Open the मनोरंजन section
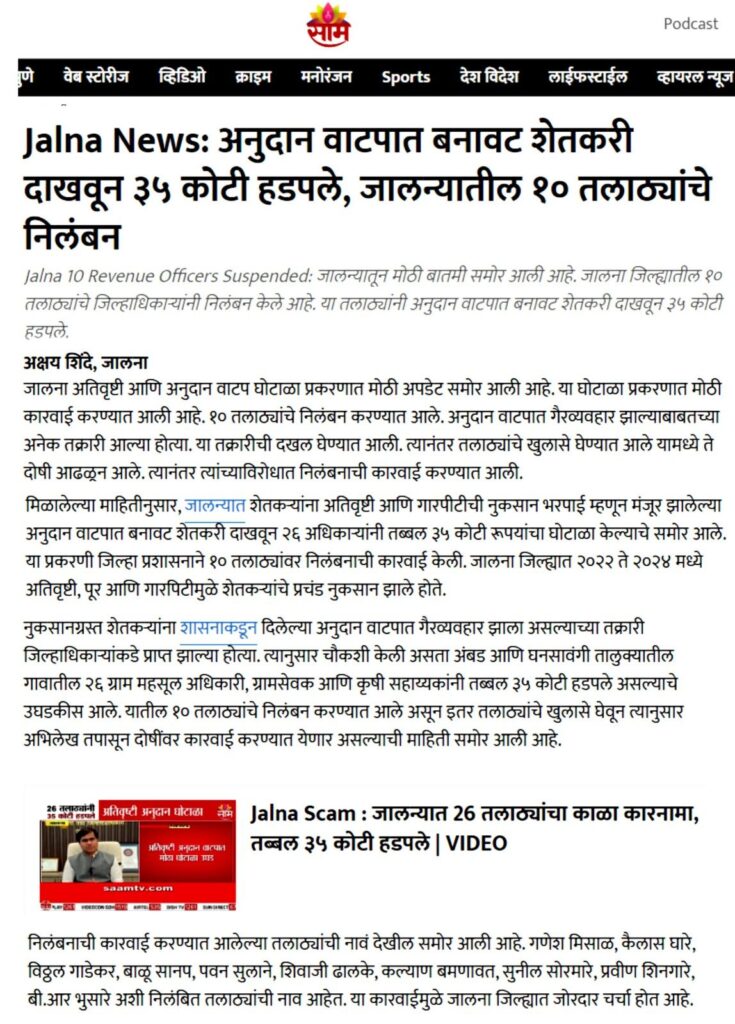The height and width of the screenshot is (1024, 735). pyautogui.click(x=326, y=77)
